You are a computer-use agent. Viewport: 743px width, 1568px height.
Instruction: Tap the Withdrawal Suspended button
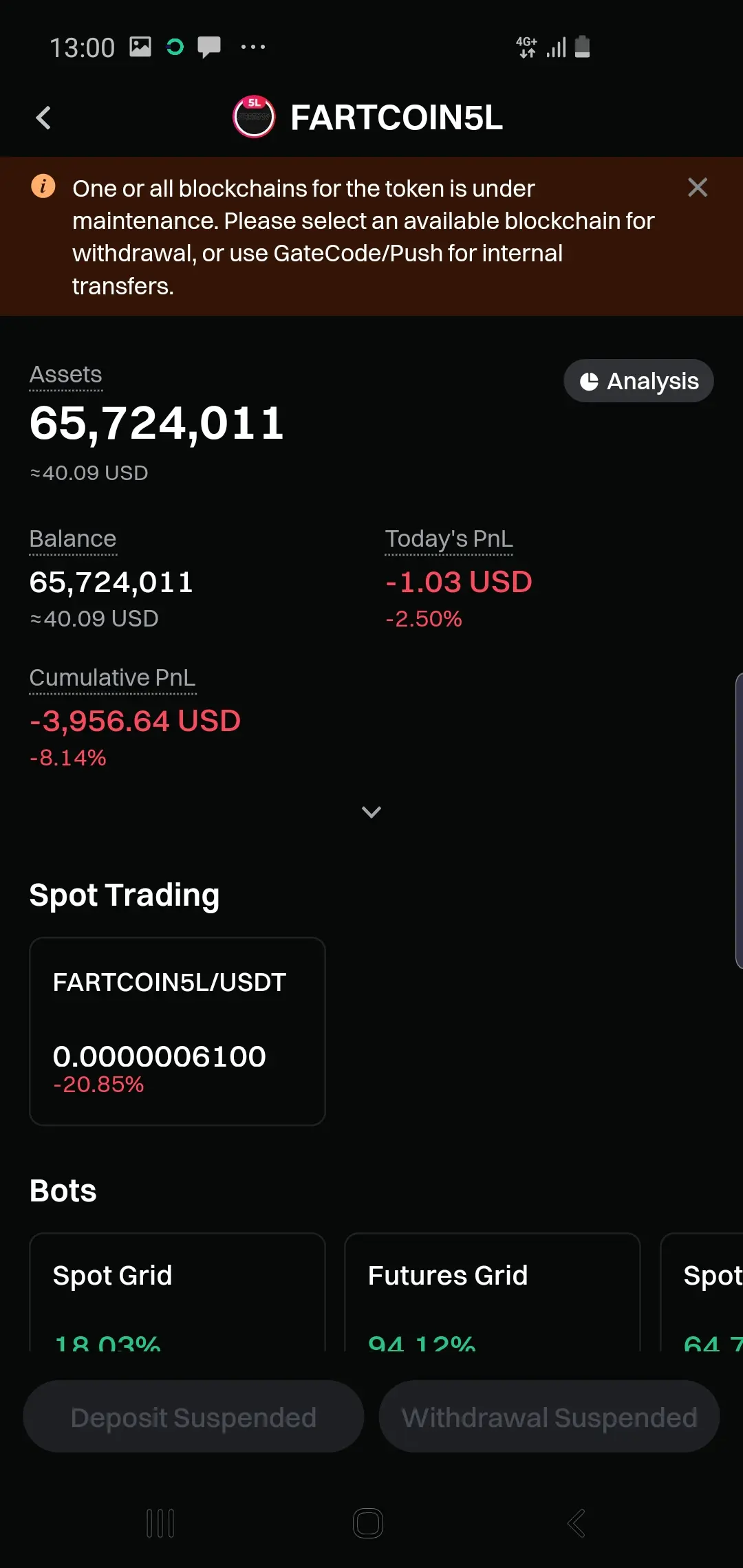pos(549,1417)
